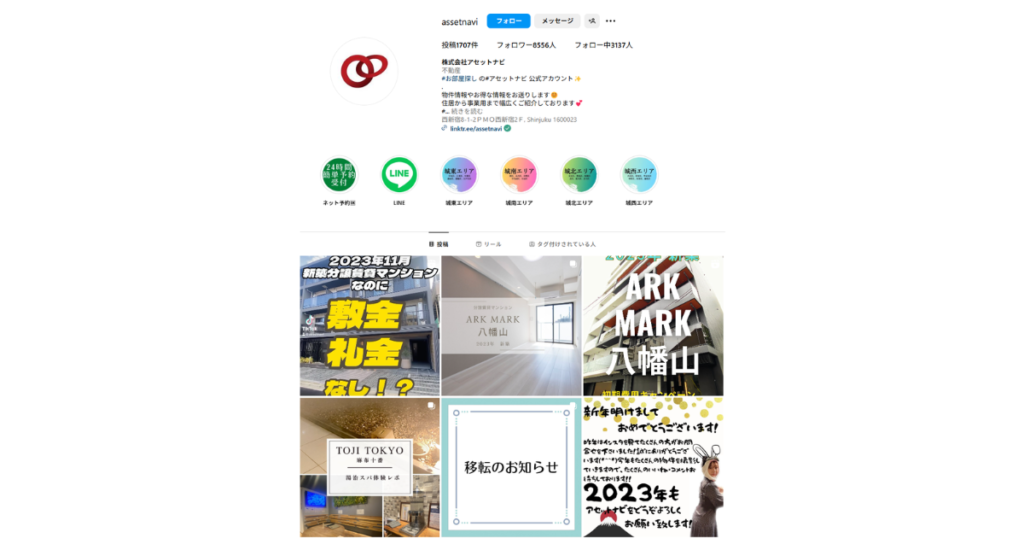Screen dimensions: 1024x538
Task: Open the ネット予約所 highlight
Action: tap(339, 175)
